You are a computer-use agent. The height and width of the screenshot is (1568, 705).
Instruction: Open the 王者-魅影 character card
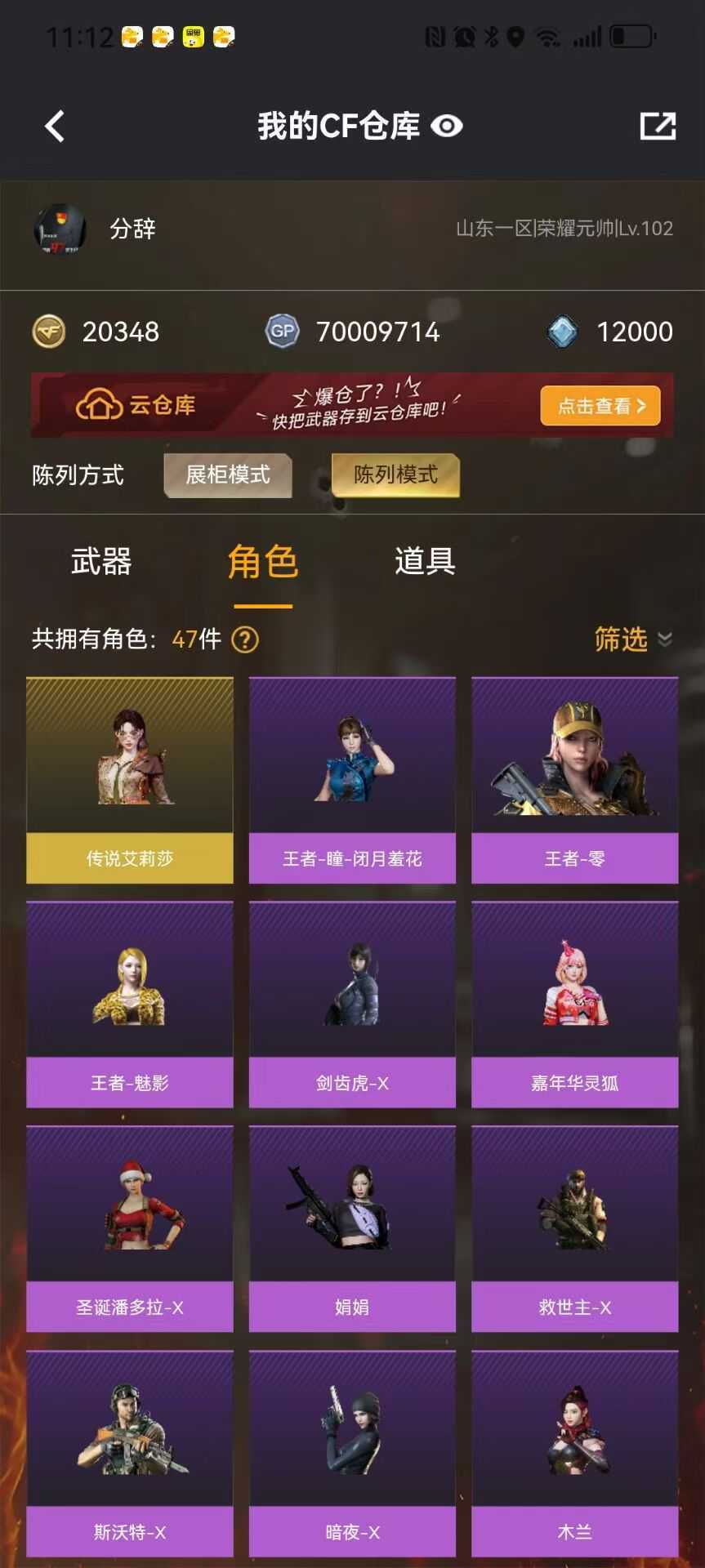130,1004
